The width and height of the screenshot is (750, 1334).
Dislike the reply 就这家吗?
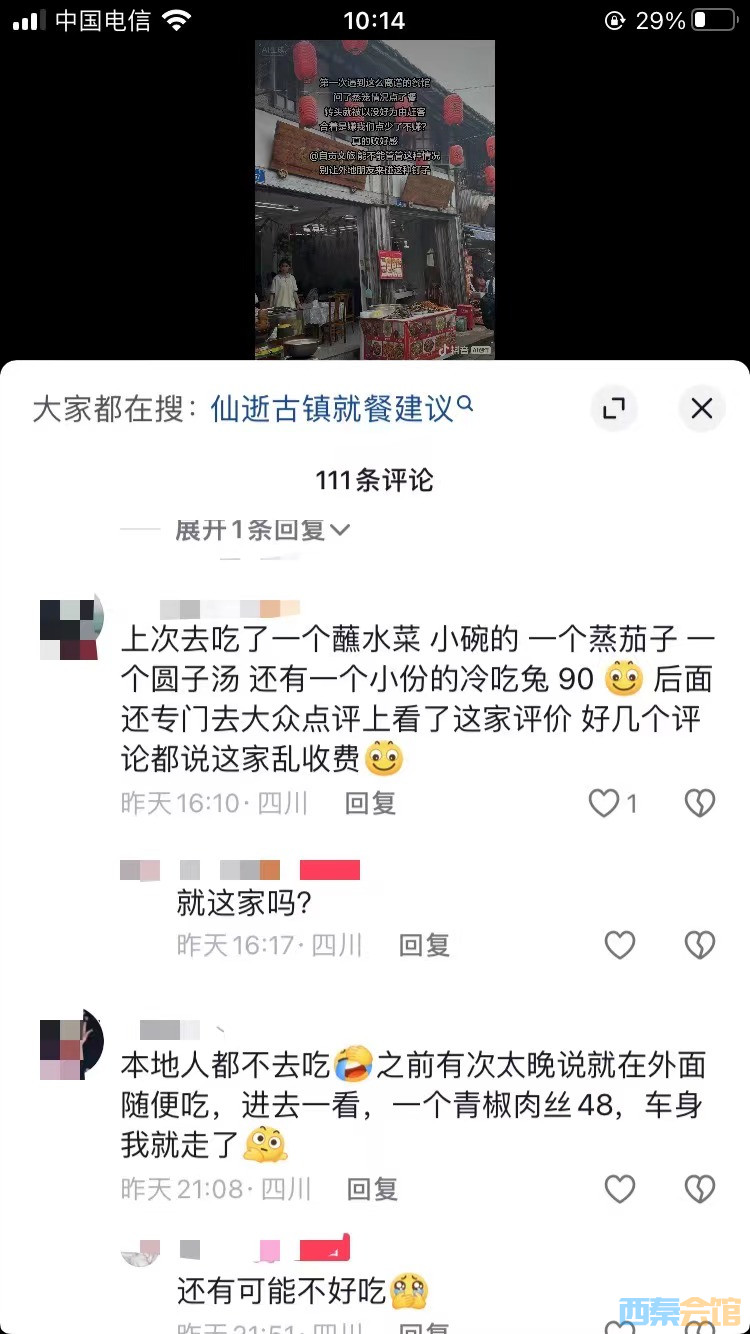tap(700, 945)
